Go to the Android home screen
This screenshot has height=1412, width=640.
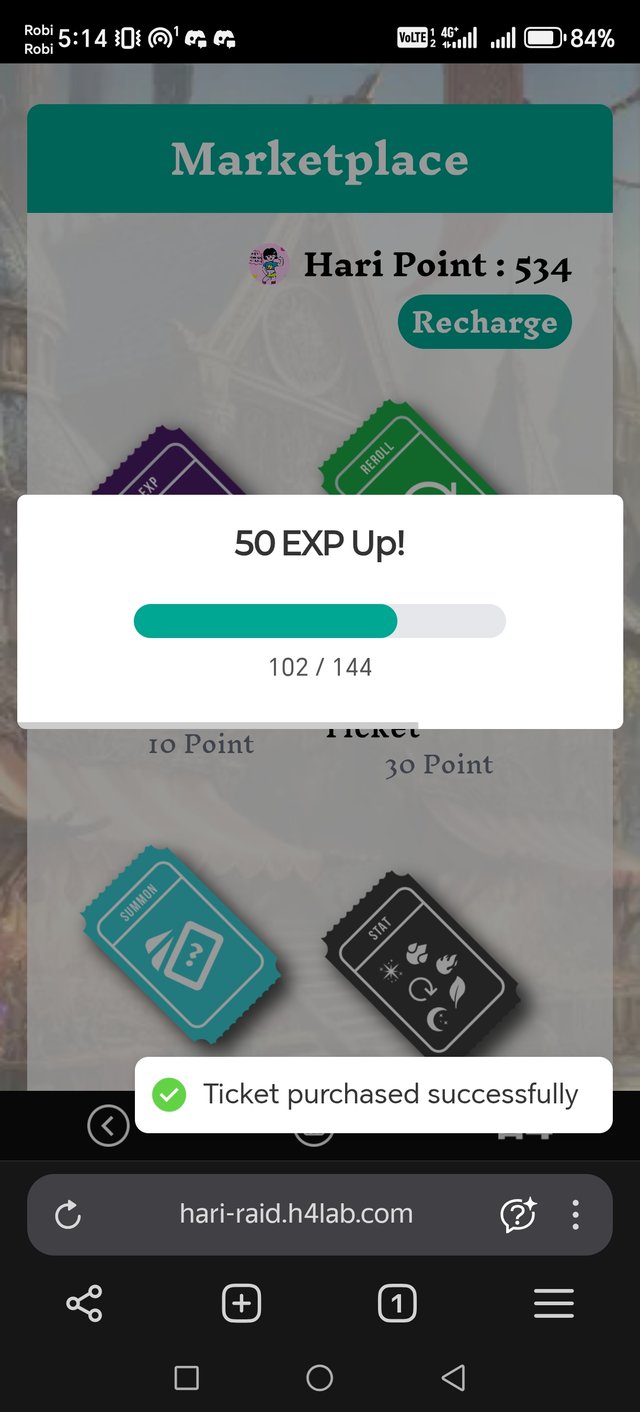[320, 1378]
